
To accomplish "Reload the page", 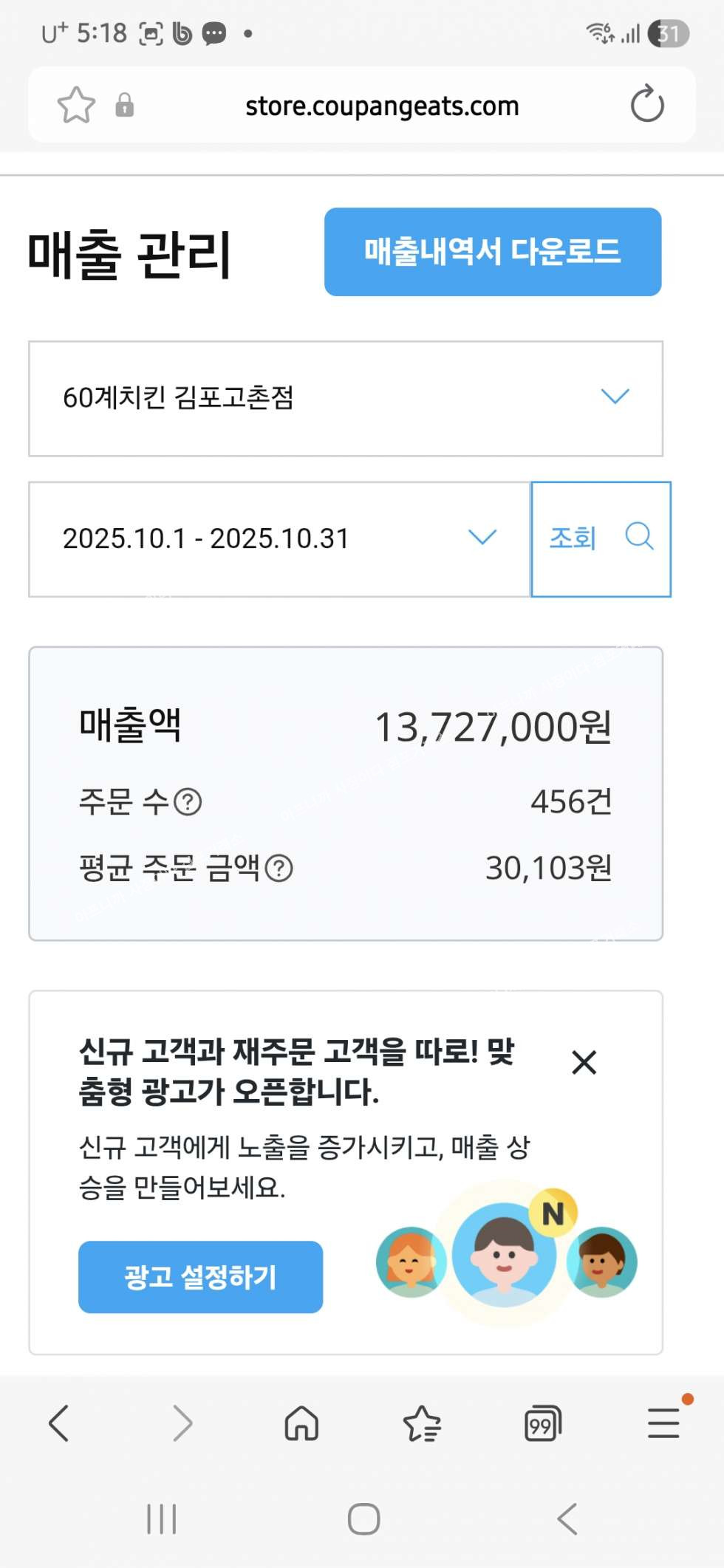I will pos(647,105).
